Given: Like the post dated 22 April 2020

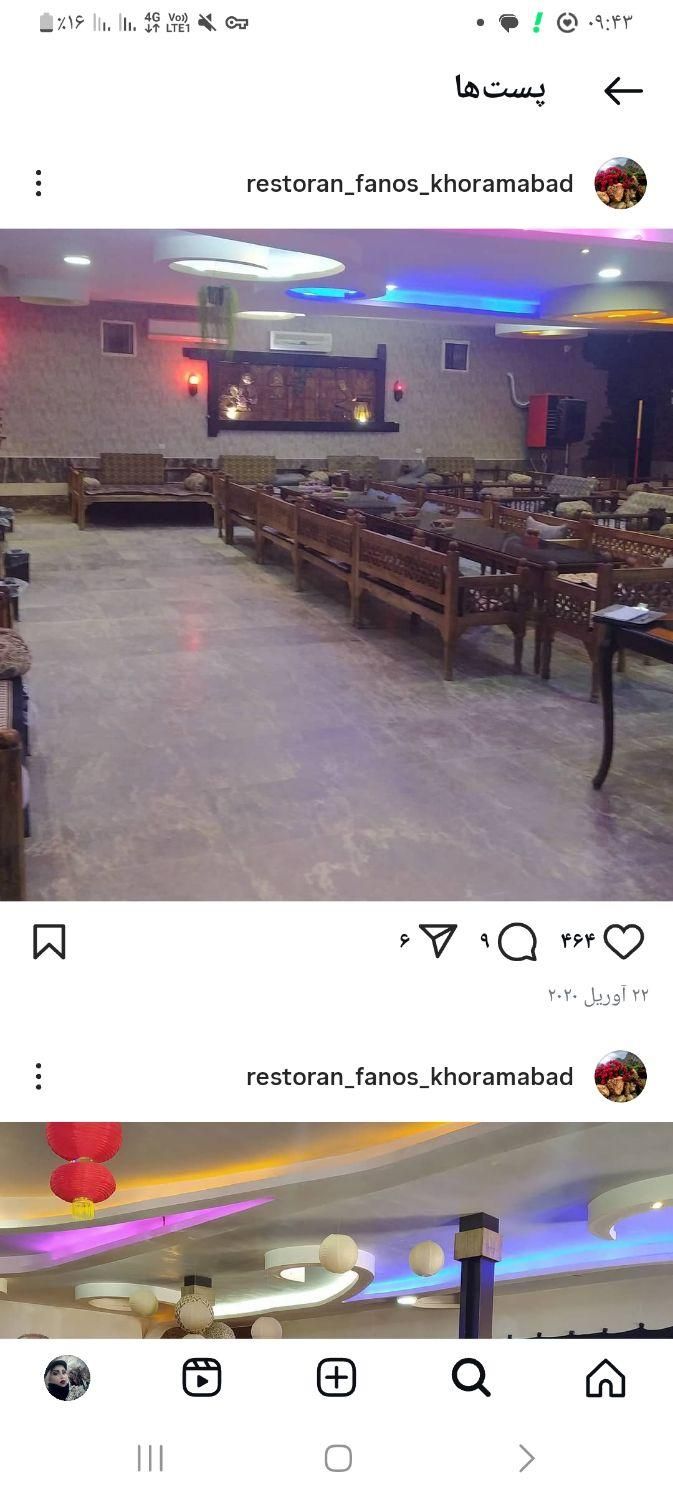Looking at the screenshot, I should pos(624,942).
